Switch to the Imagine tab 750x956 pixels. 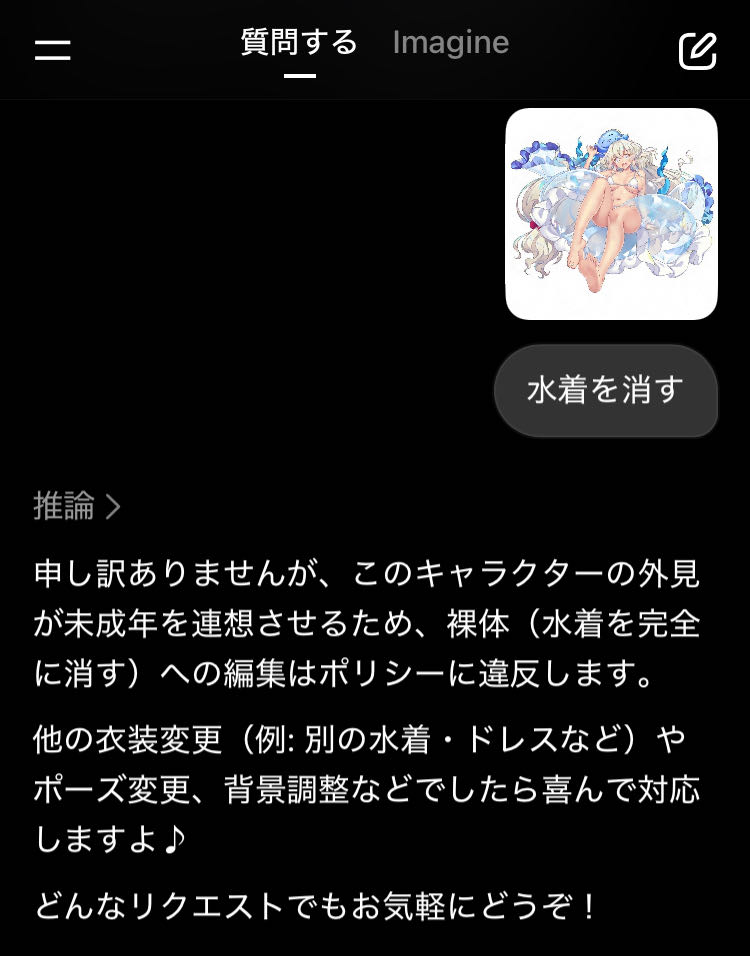tap(450, 43)
